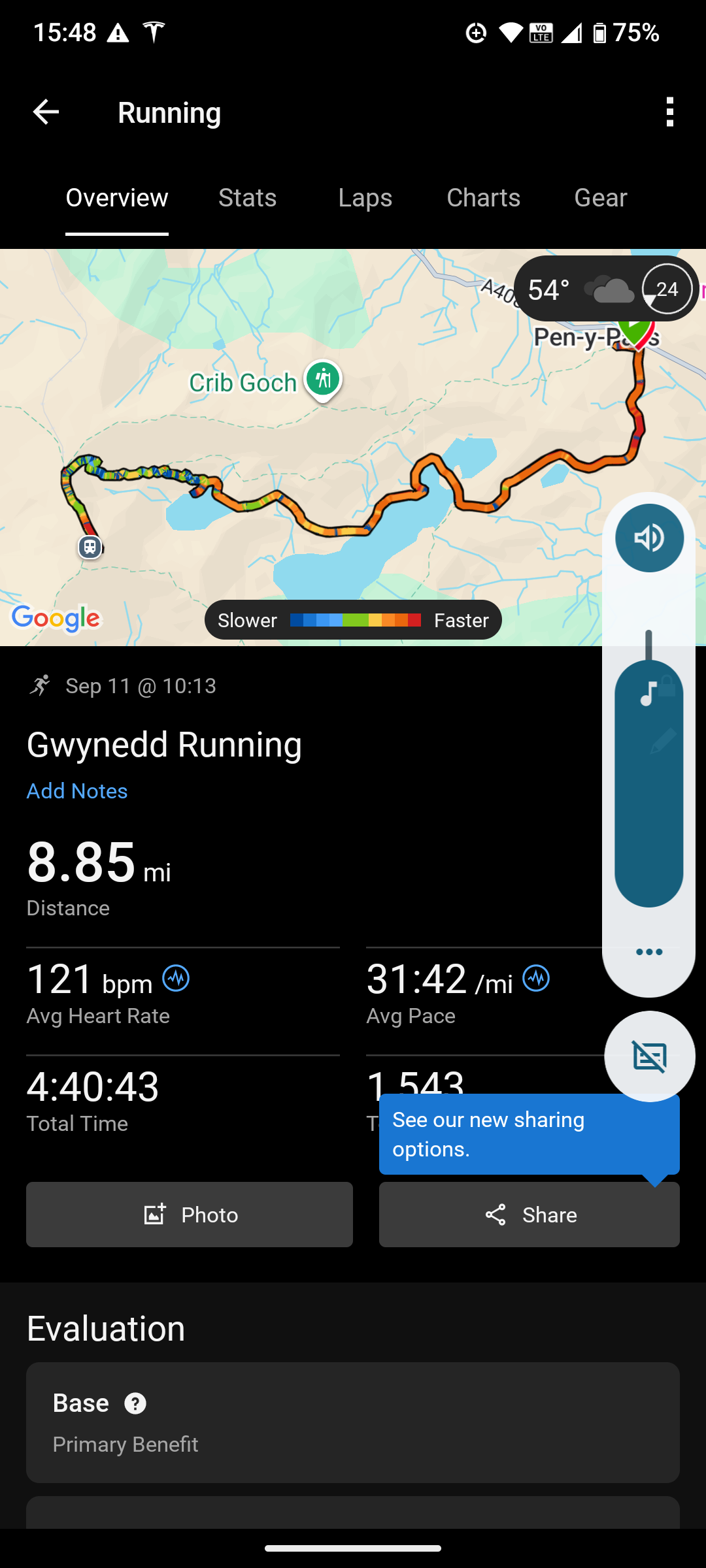Open the three-dot overflow menu
This screenshot has width=706, height=1568.
669,112
